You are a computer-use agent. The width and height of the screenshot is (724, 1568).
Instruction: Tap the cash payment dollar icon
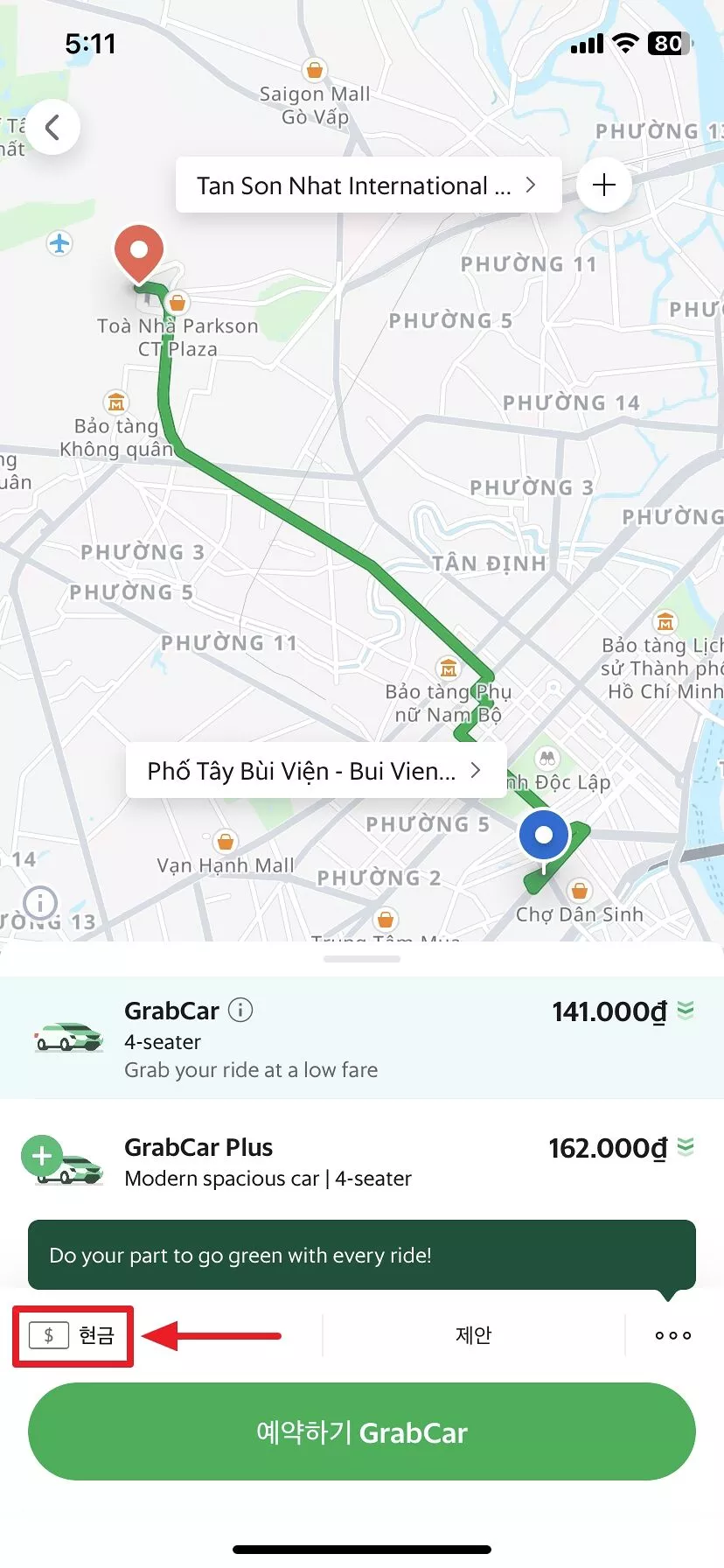pos(49,1334)
